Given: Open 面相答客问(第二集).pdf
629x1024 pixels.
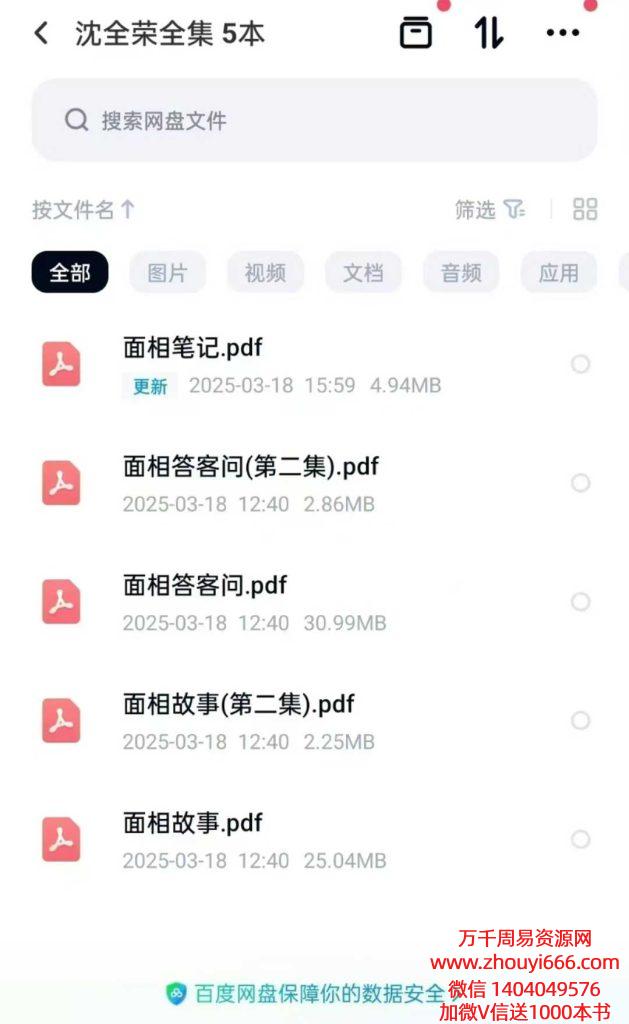Looking at the screenshot, I should point(250,467).
